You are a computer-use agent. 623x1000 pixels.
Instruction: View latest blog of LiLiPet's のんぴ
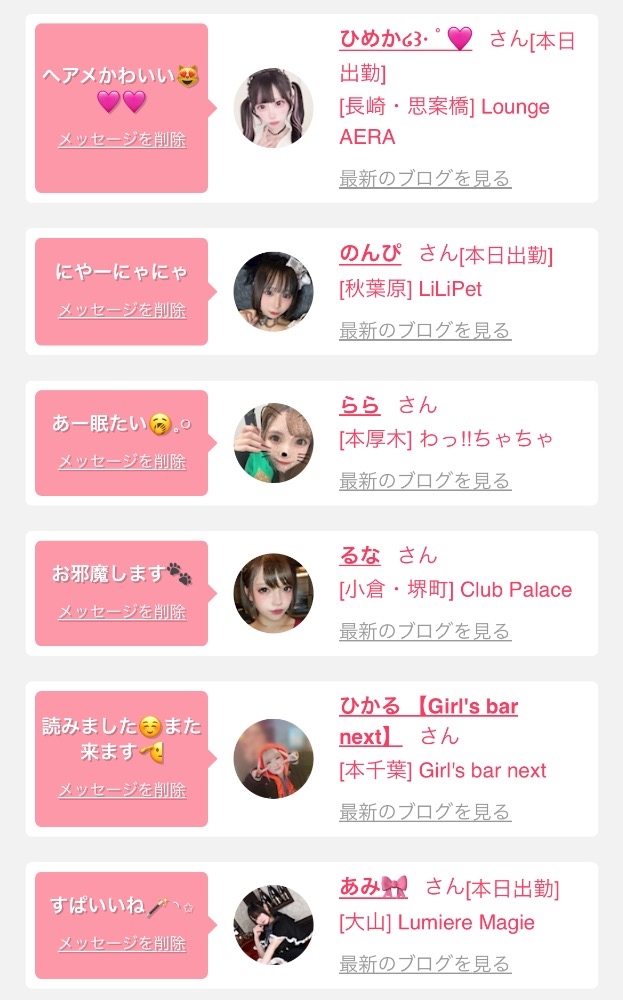tap(425, 330)
